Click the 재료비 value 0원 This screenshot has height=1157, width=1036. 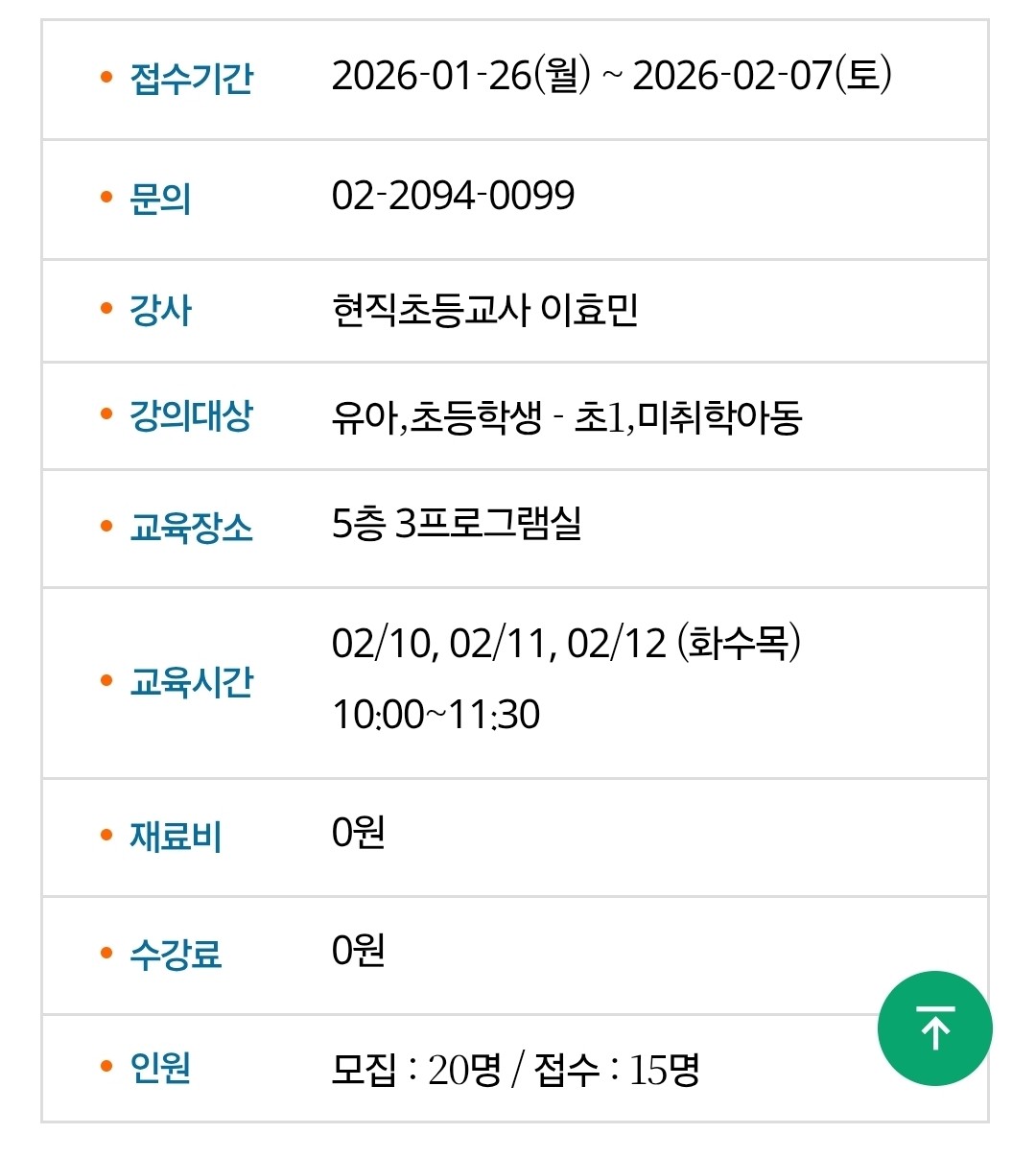pos(355,831)
